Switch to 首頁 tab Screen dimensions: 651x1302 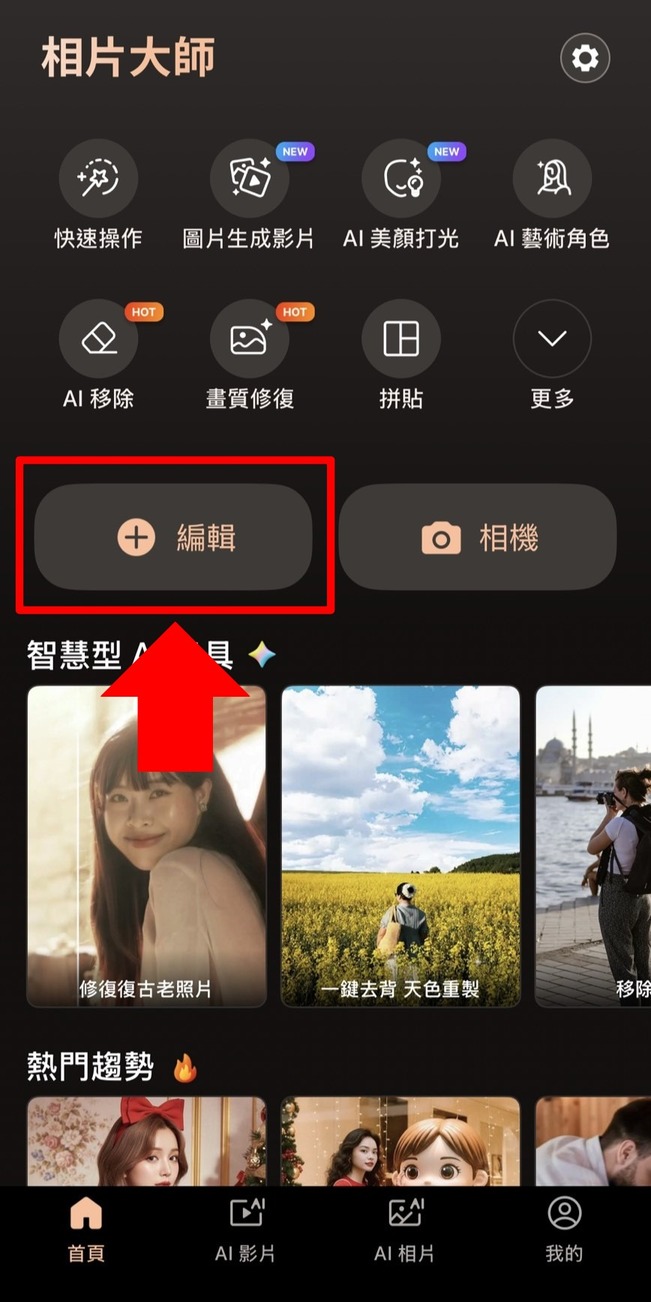point(86,1230)
